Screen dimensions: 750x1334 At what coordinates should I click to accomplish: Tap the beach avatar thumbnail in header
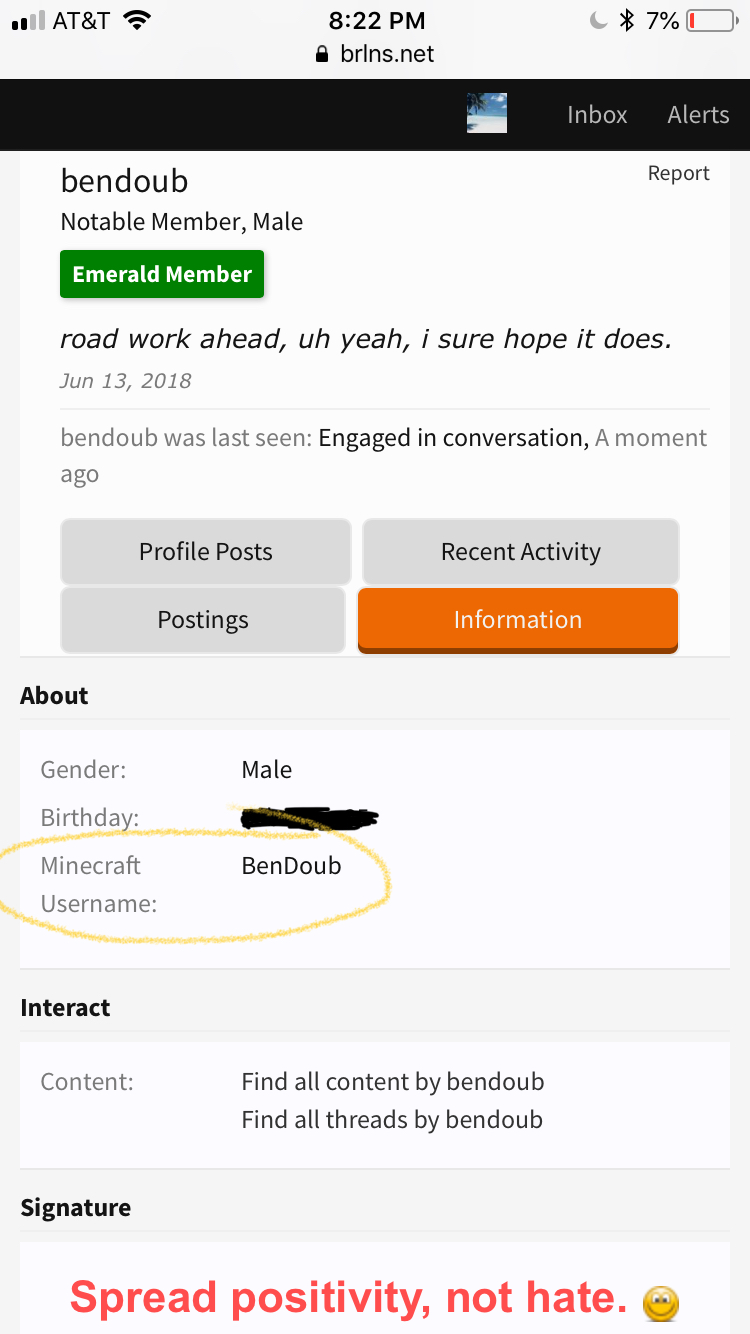[487, 113]
